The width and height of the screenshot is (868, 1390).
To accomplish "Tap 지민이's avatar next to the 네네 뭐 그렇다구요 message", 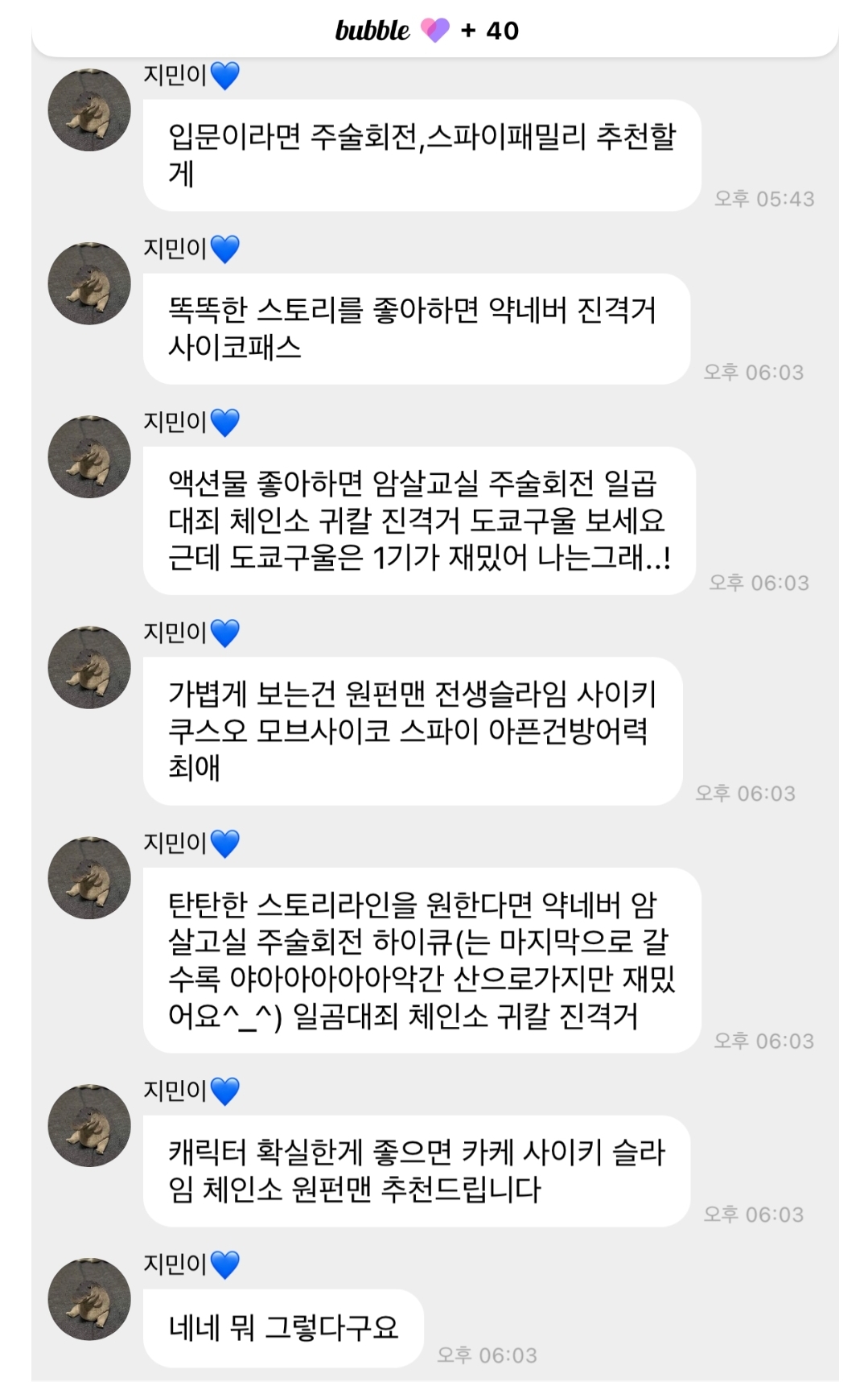I will point(89,1299).
